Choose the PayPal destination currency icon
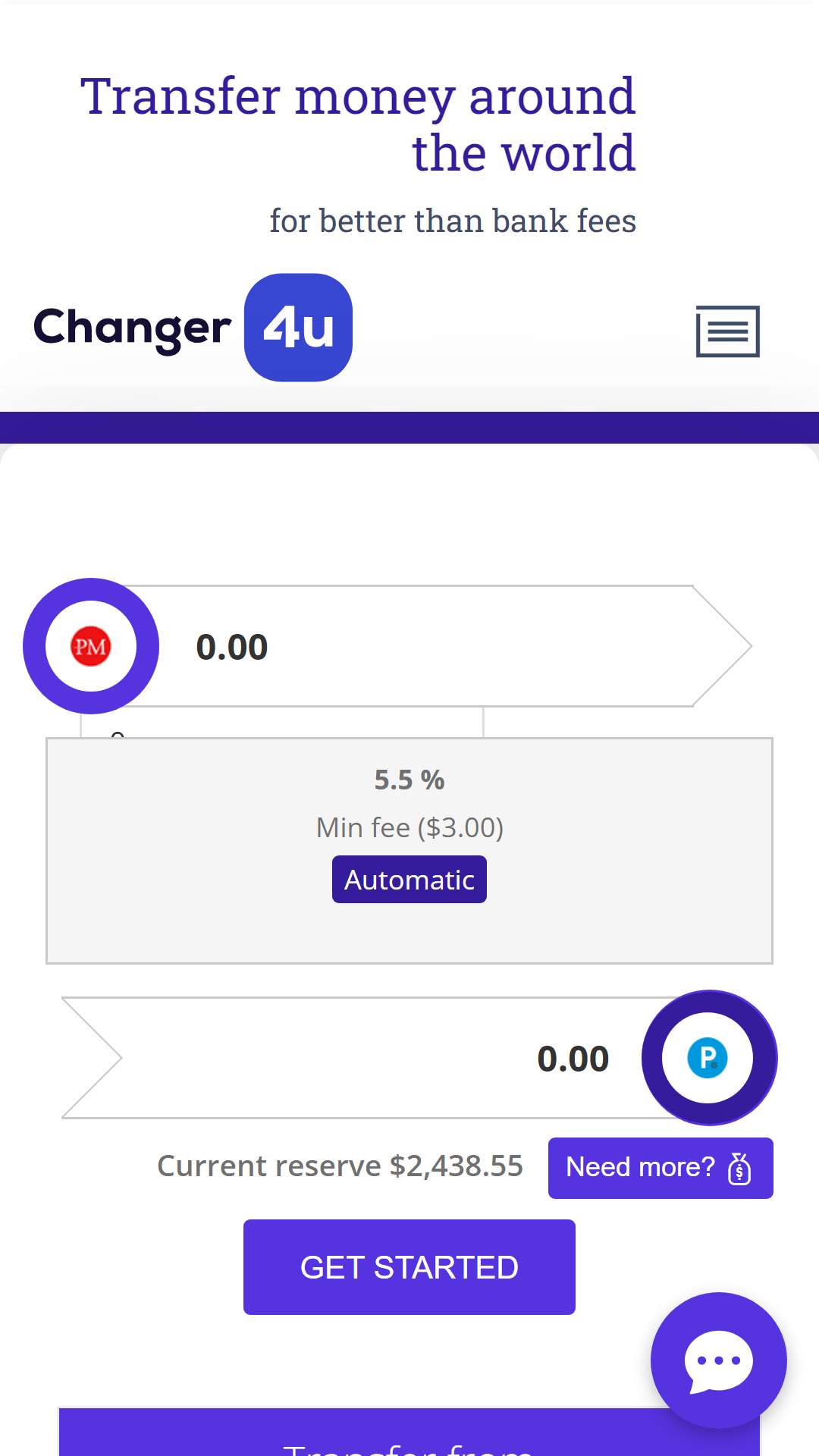 pos(709,1058)
